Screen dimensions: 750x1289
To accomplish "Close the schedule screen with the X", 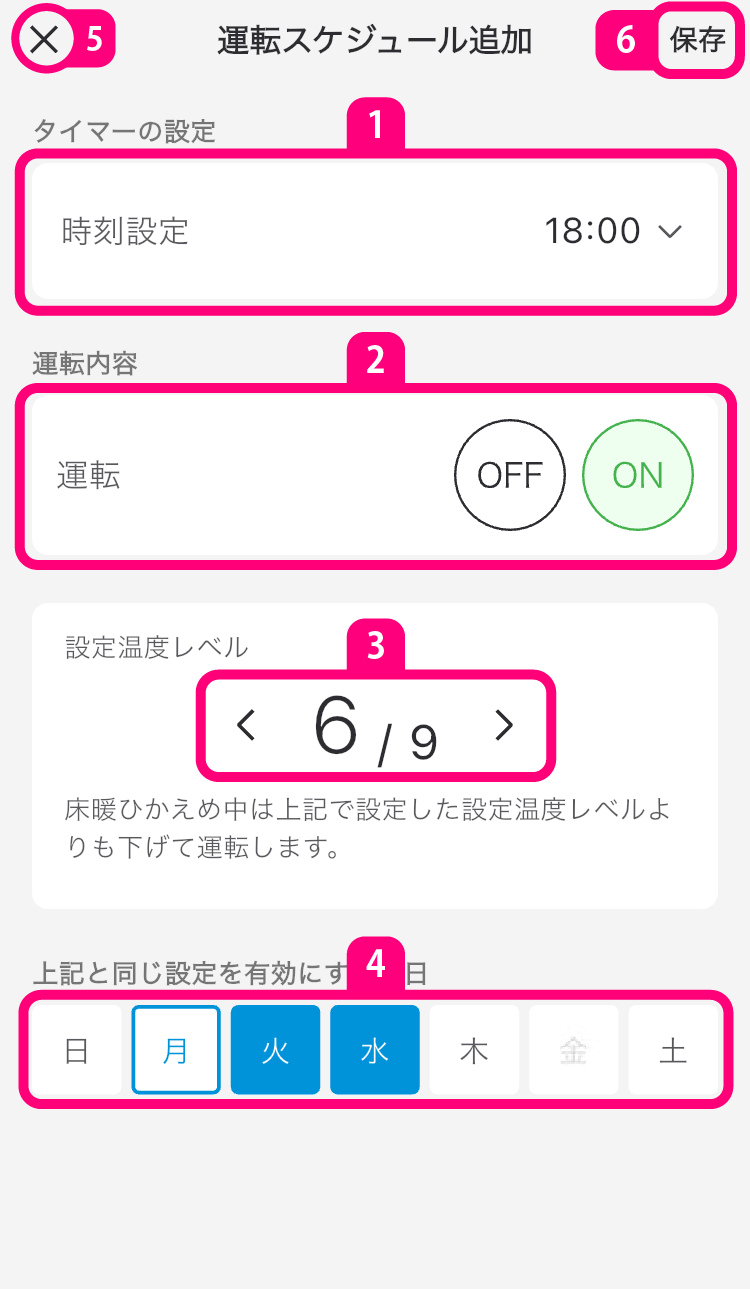I will pos(45,40).
